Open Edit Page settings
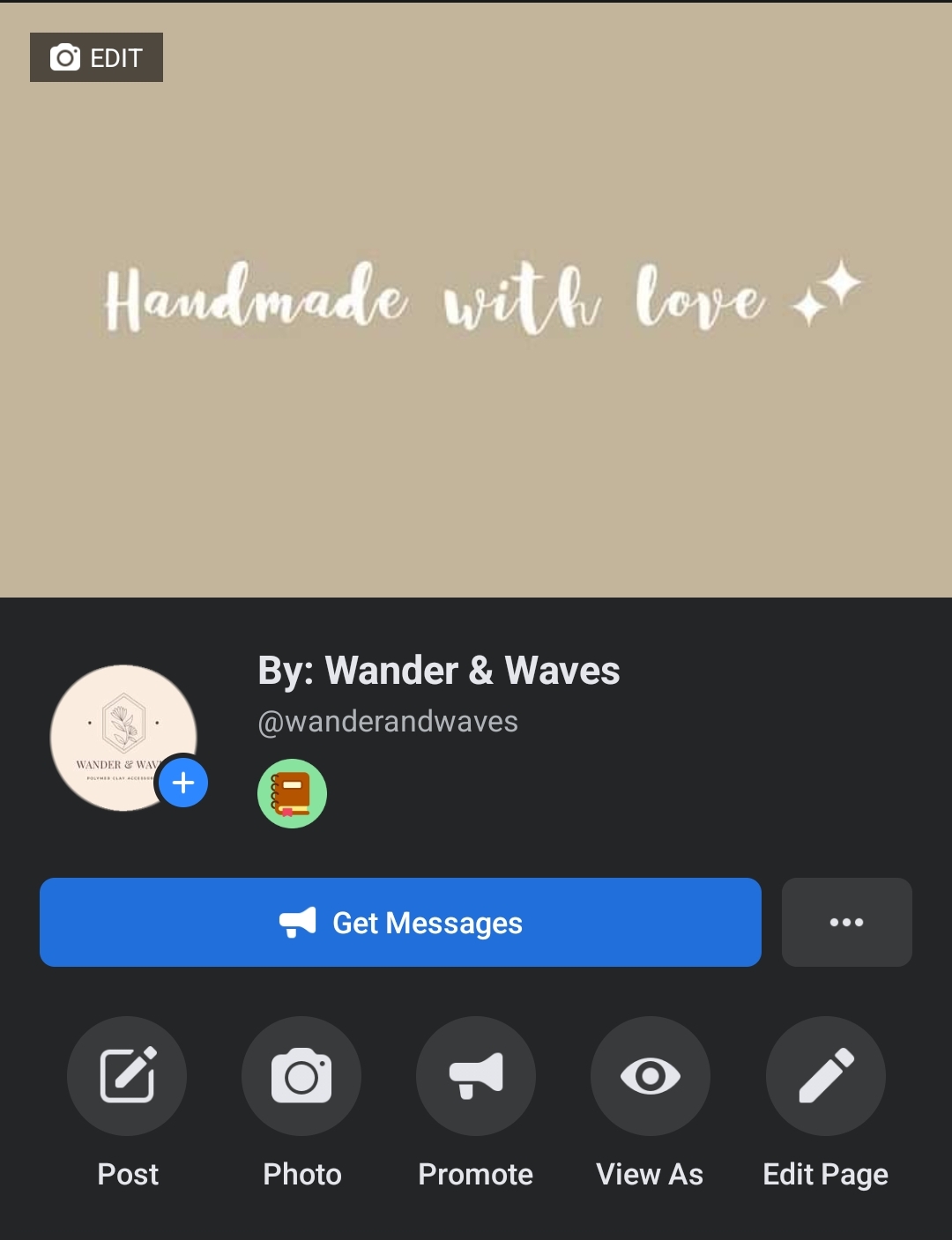 pyautogui.click(x=825, y=1075)
